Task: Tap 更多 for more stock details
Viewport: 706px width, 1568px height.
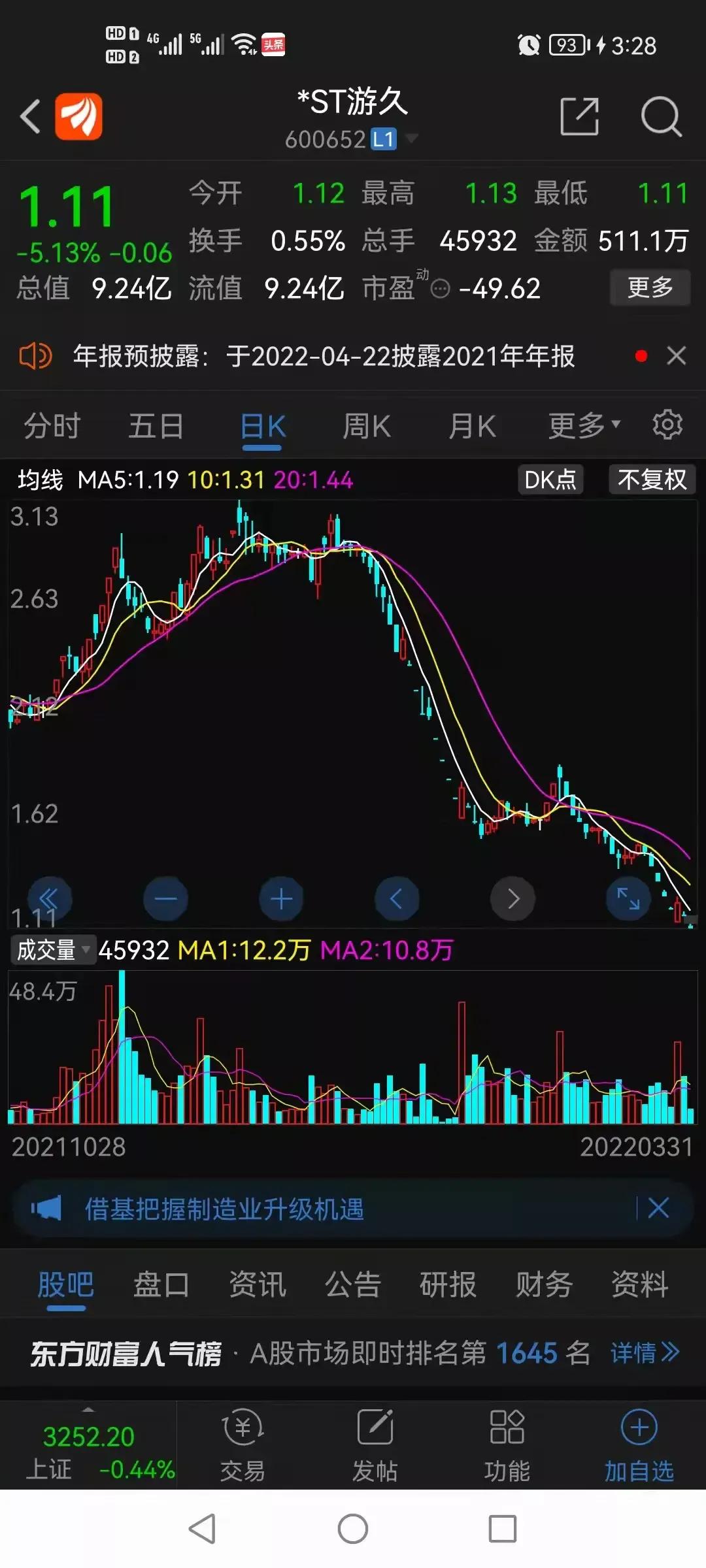Action: (649, 287)
